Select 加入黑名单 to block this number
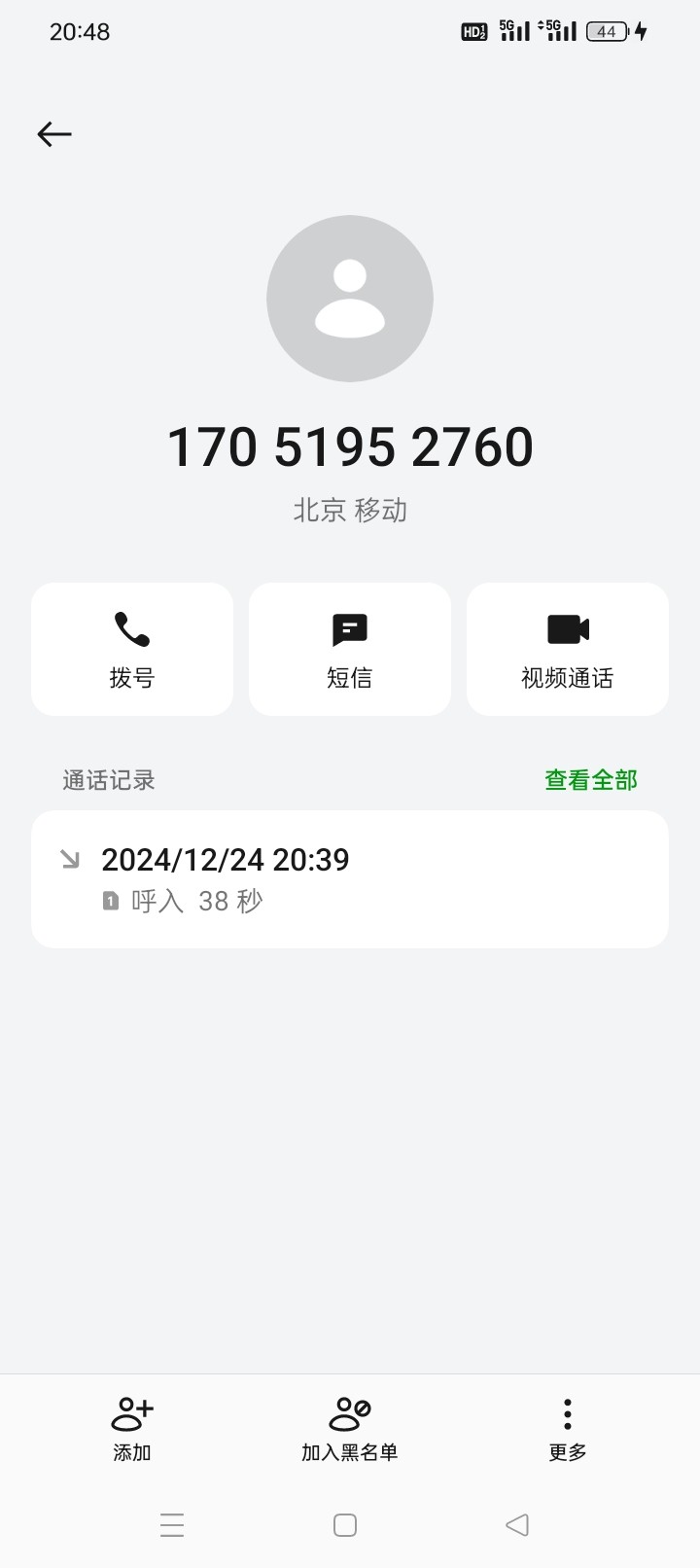 tap(350, 1429)
